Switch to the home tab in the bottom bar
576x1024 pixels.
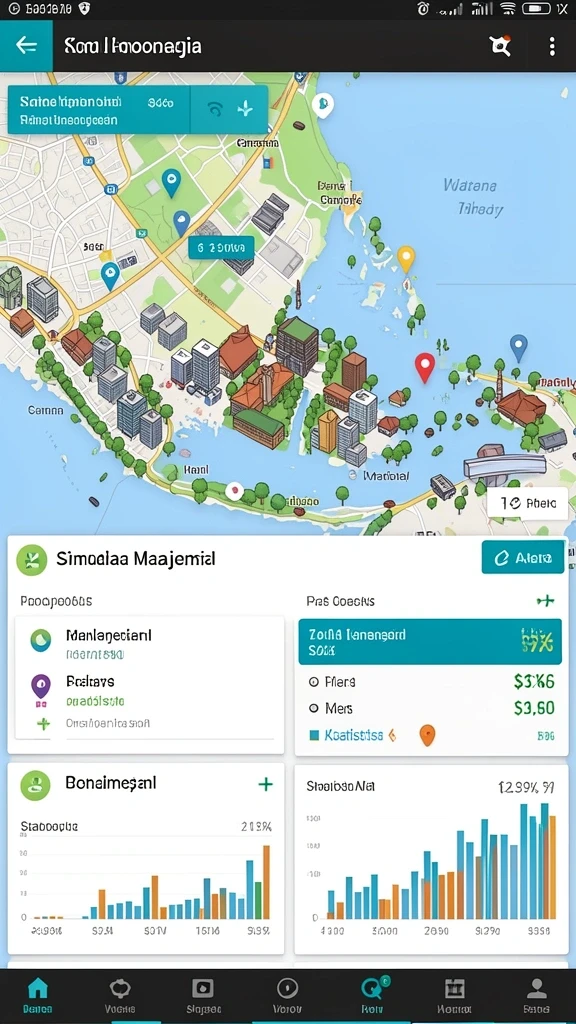(x=38, y=995)
